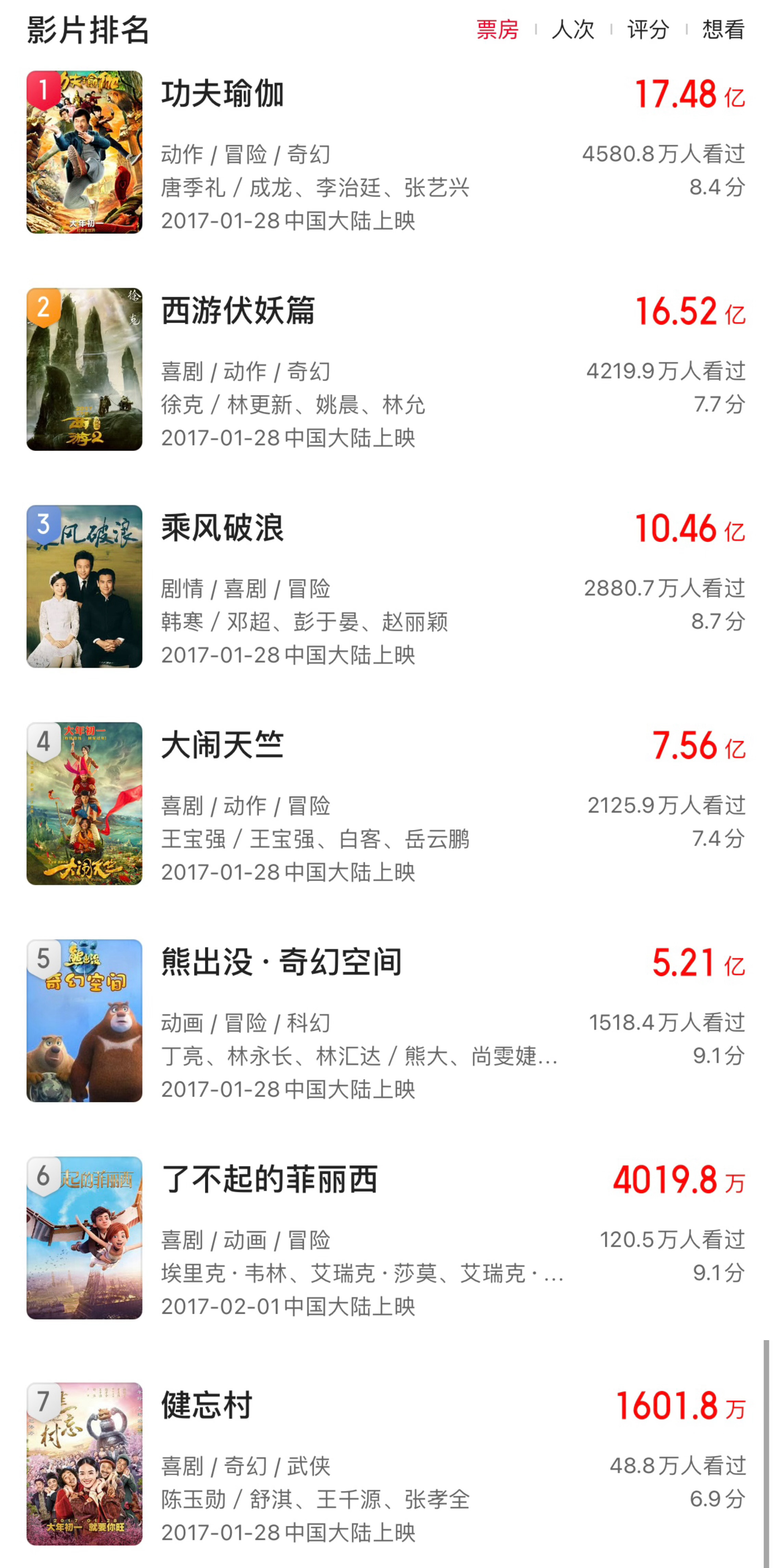Switch to the 人次 sorting tab

tap(572, 29)
